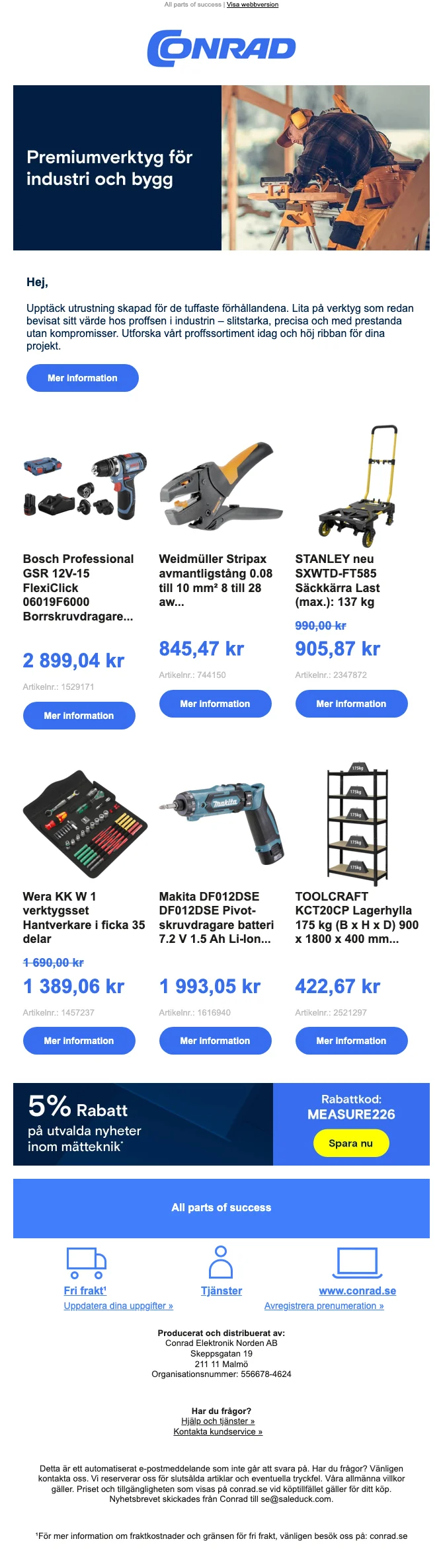Open Kontakta kundservice link

coord(218,1431)
